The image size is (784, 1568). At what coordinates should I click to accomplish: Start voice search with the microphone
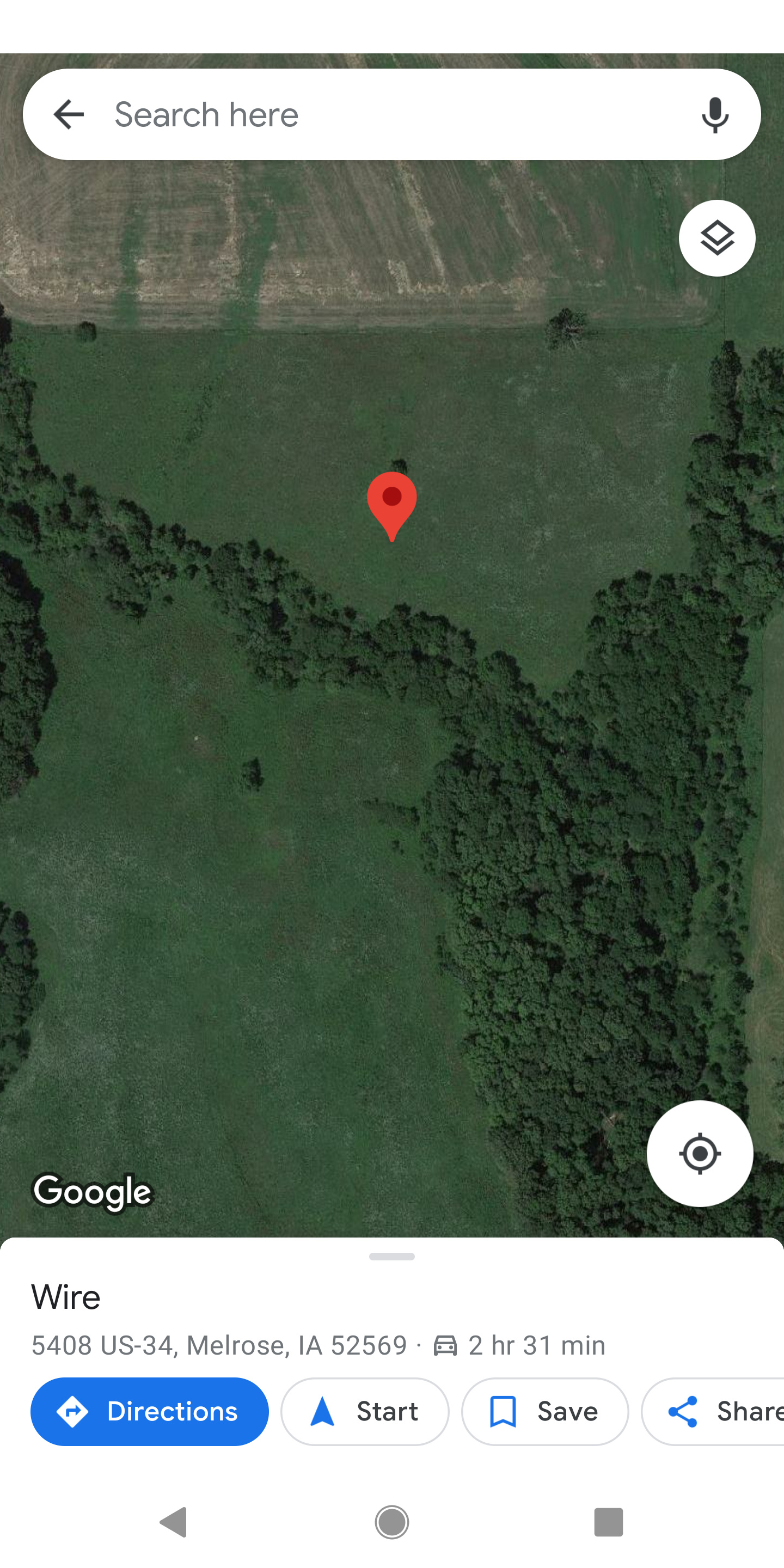coord(715,114)
